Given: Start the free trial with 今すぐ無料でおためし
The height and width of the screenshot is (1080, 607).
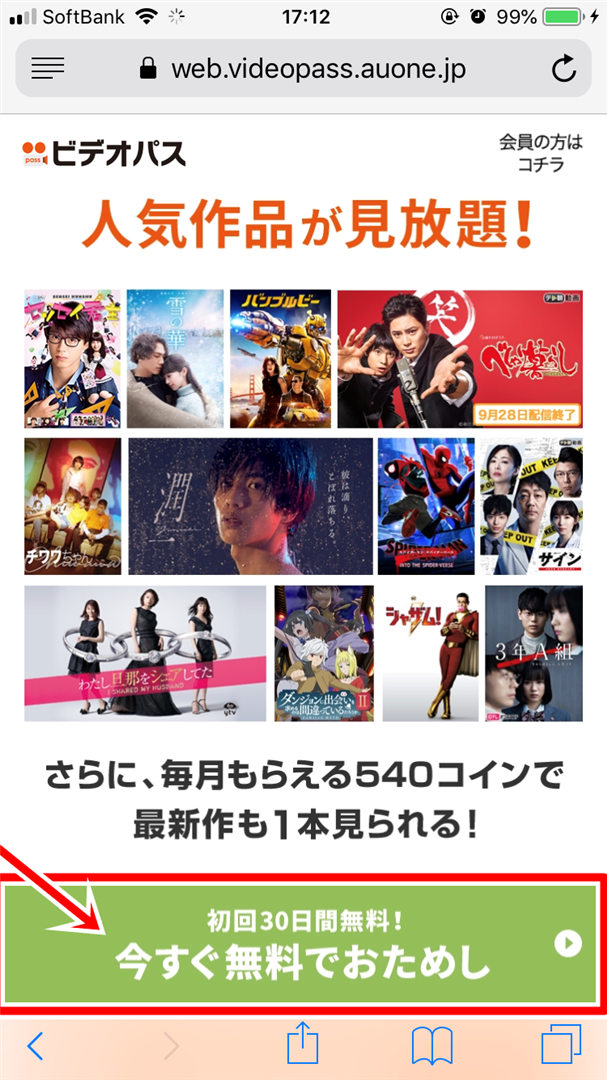Looking at the screenshot, I should 303,944.
